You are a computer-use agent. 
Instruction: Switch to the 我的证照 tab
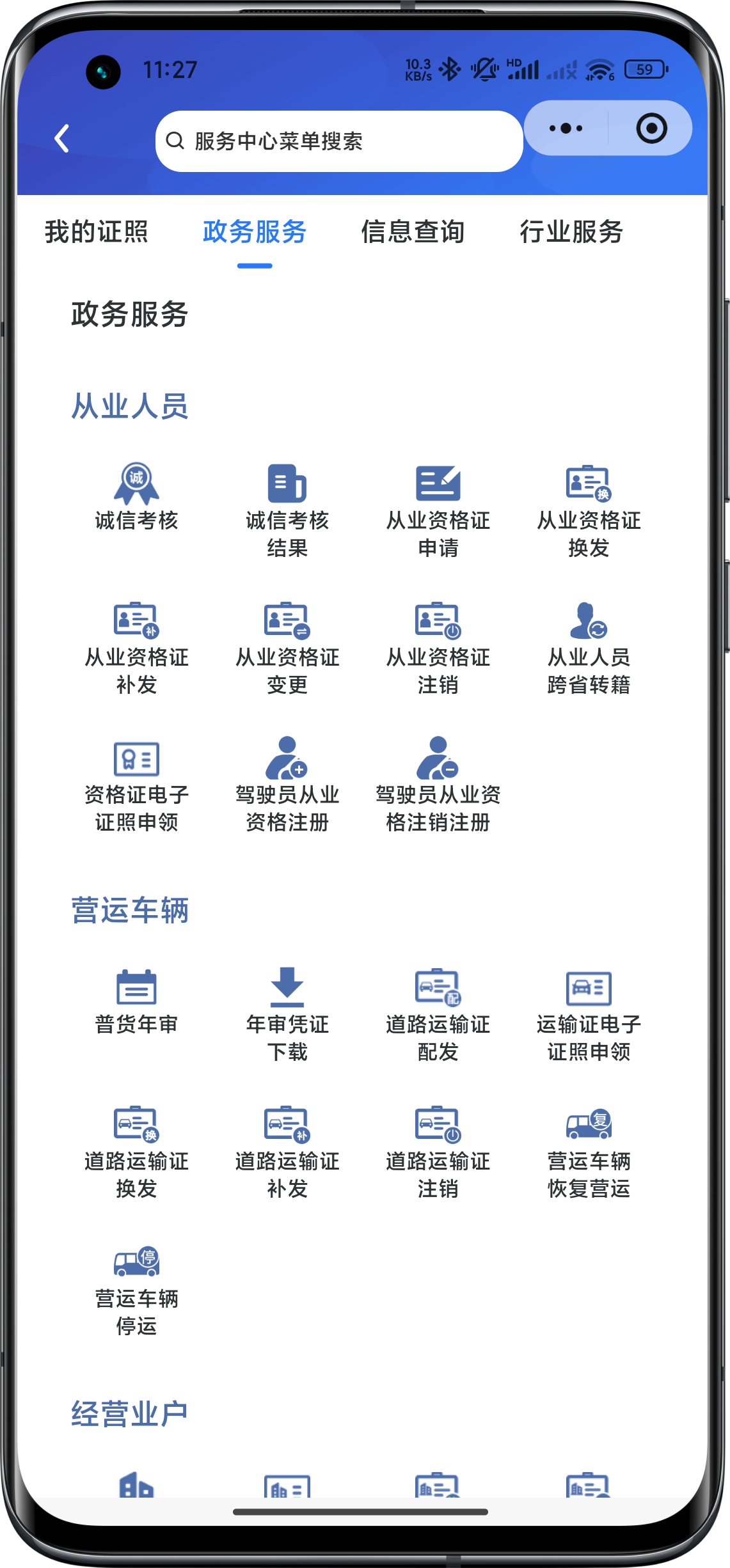pyautogui.click(x=97, y=231)
